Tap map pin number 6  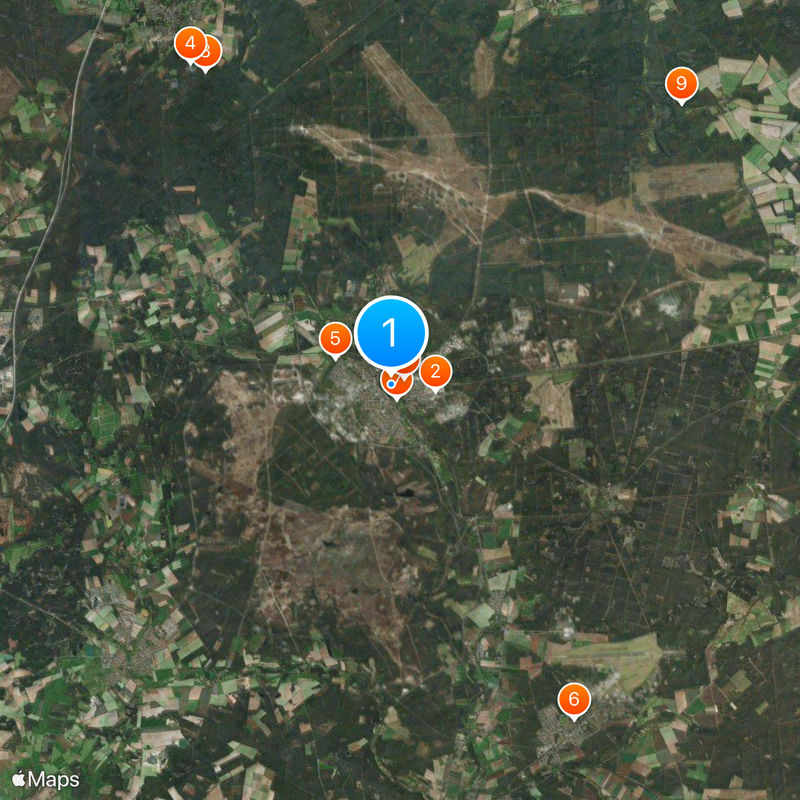pos(574,699)
